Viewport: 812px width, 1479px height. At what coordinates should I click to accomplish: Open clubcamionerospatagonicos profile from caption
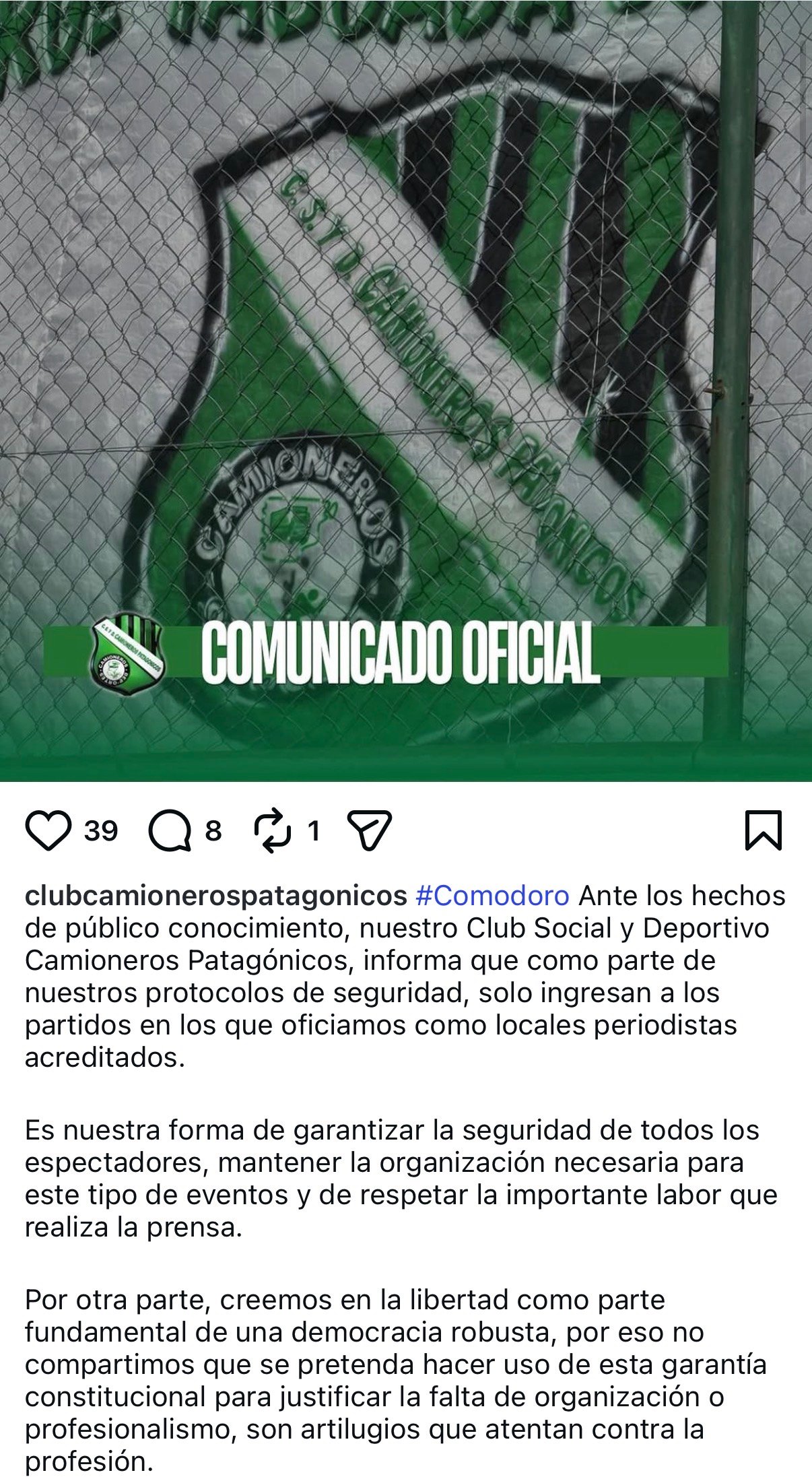click(x=215, y=896)
